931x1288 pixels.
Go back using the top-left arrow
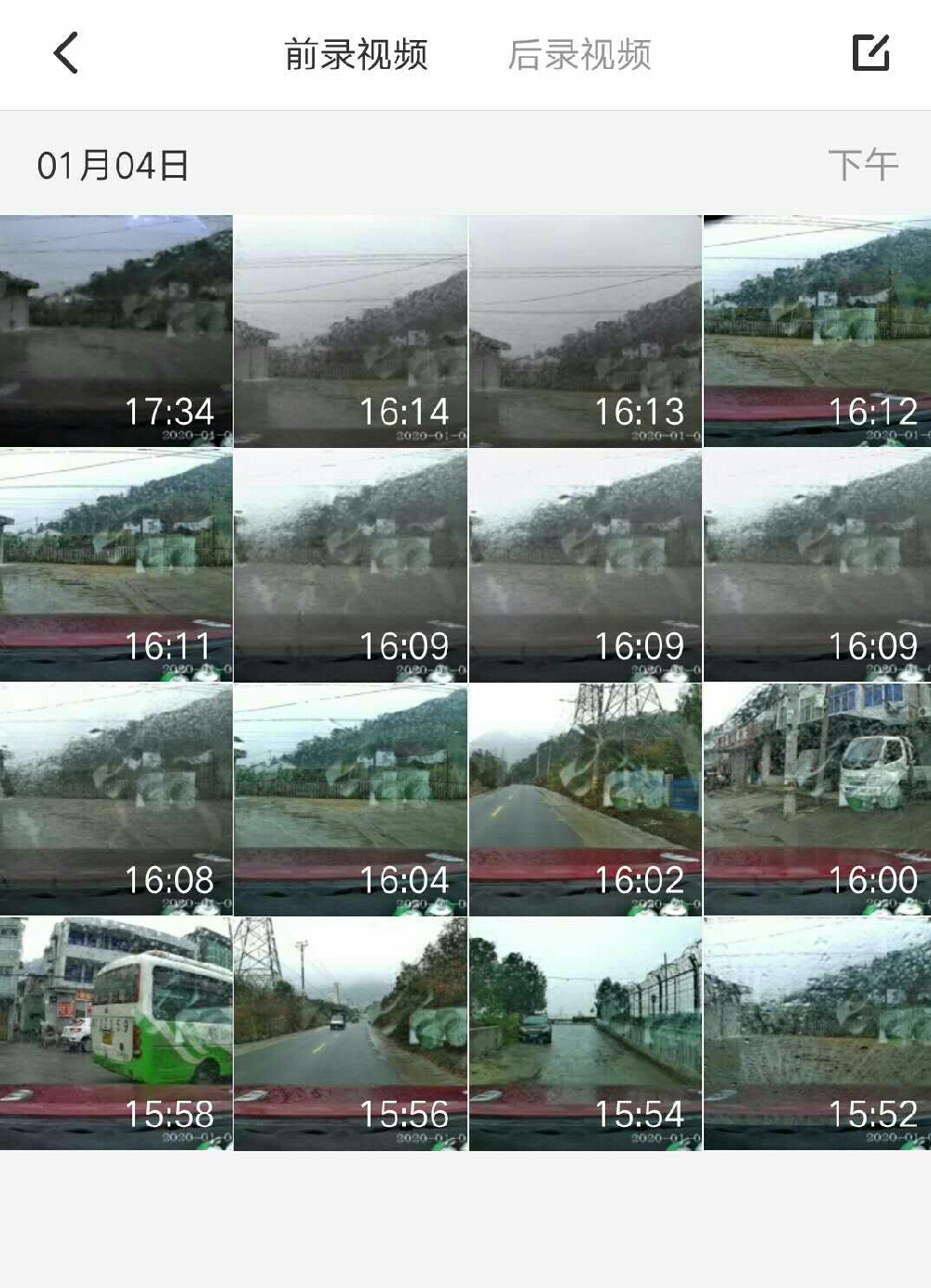pos(66,53)
